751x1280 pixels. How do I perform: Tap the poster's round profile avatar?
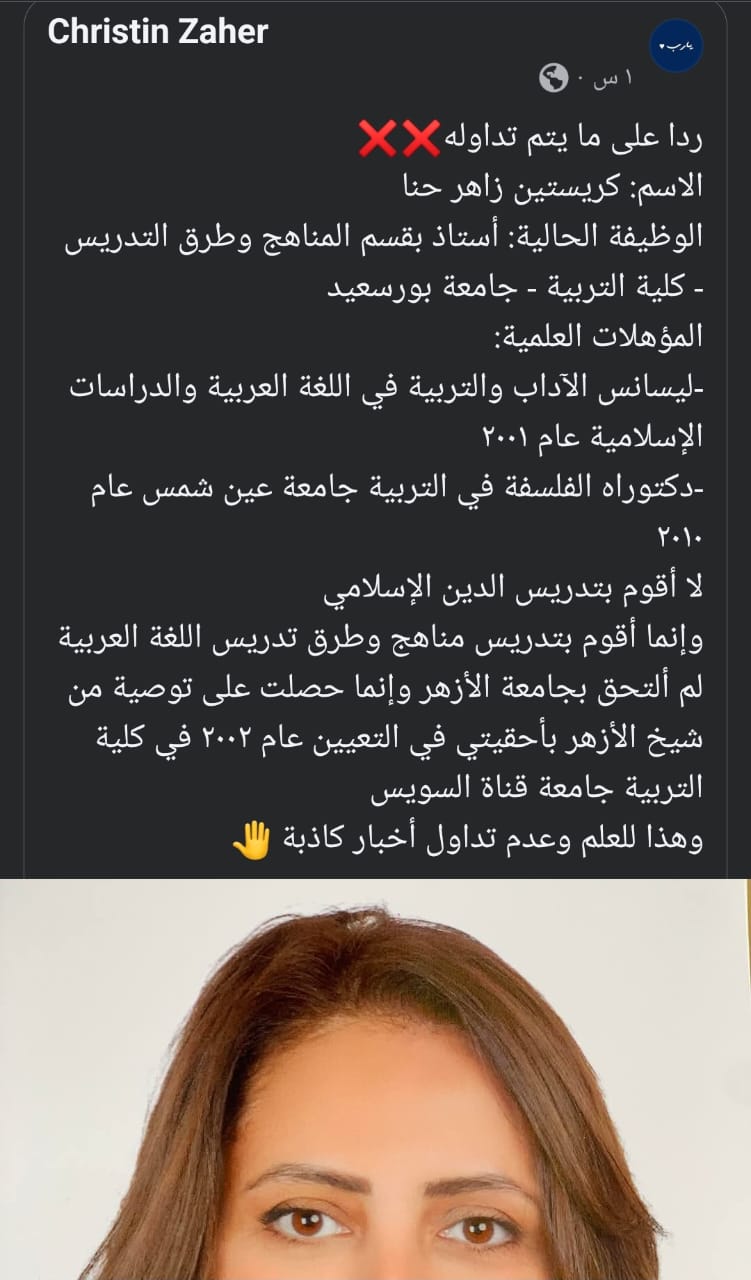click(677, 47)
